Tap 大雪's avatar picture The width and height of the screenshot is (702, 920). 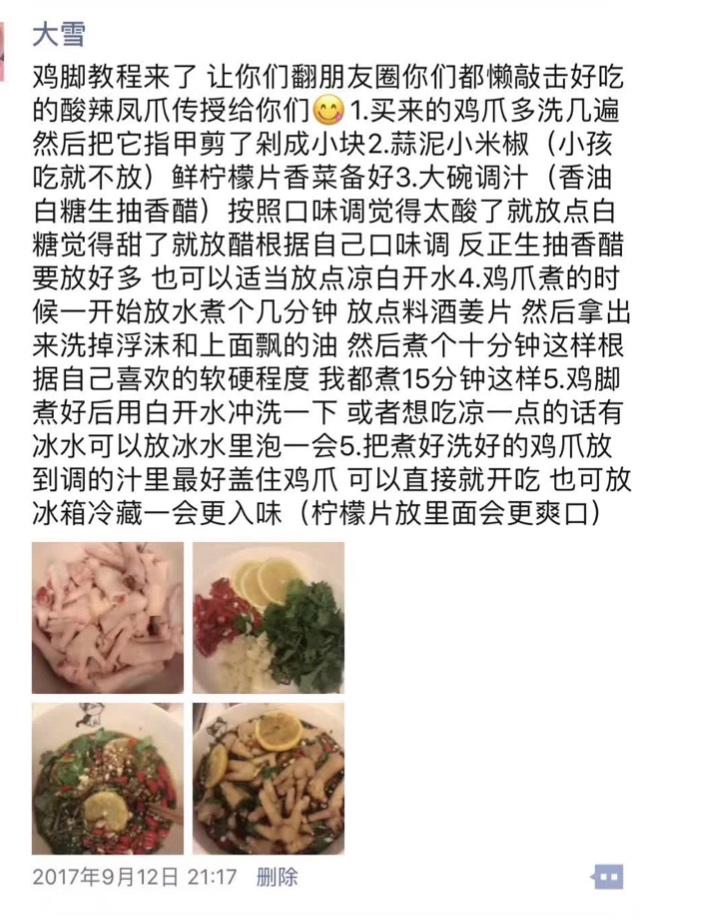[2, 52]
